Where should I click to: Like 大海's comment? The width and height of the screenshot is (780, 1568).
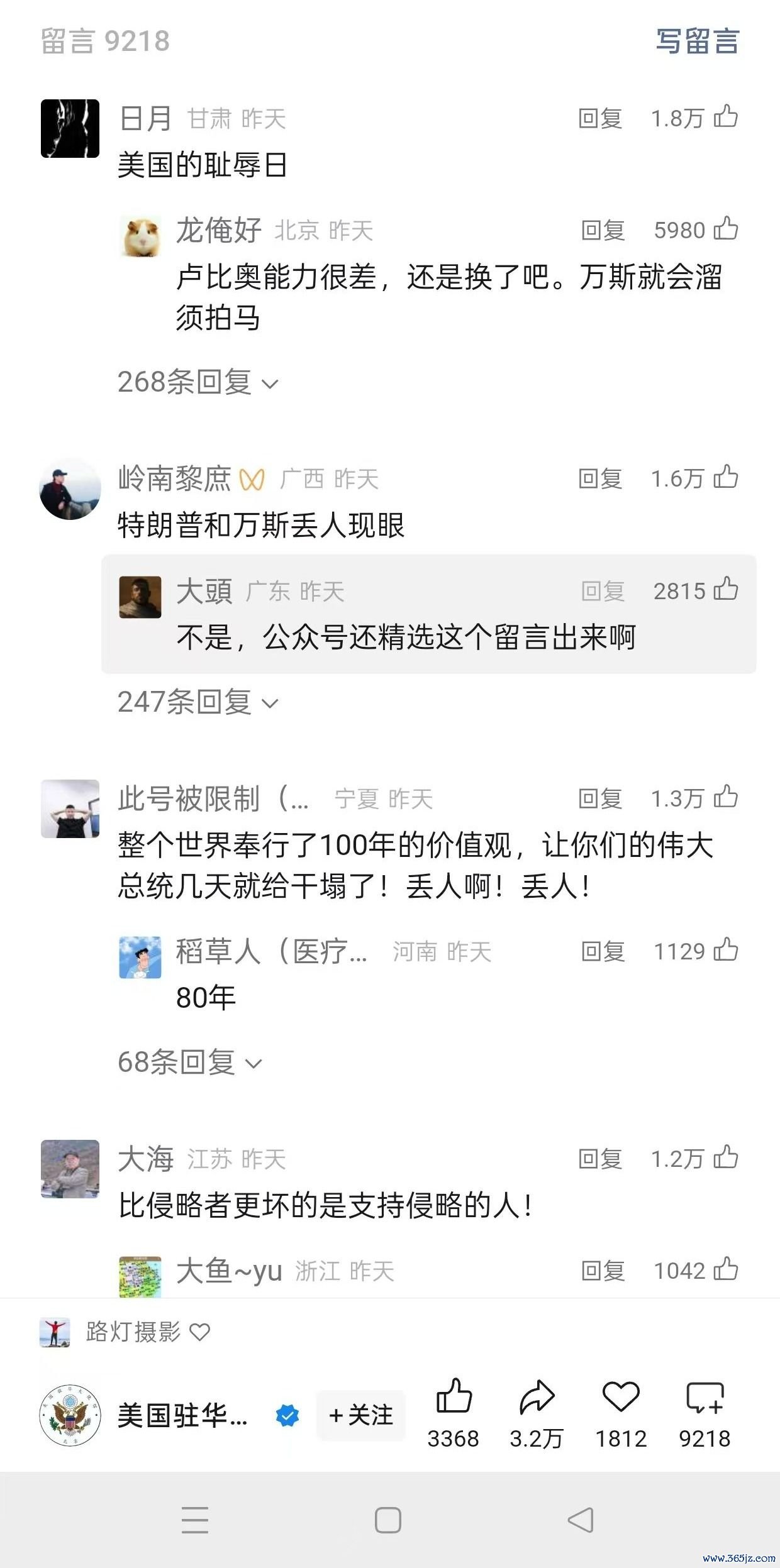pyautogui.click(x=725, y=1157)
